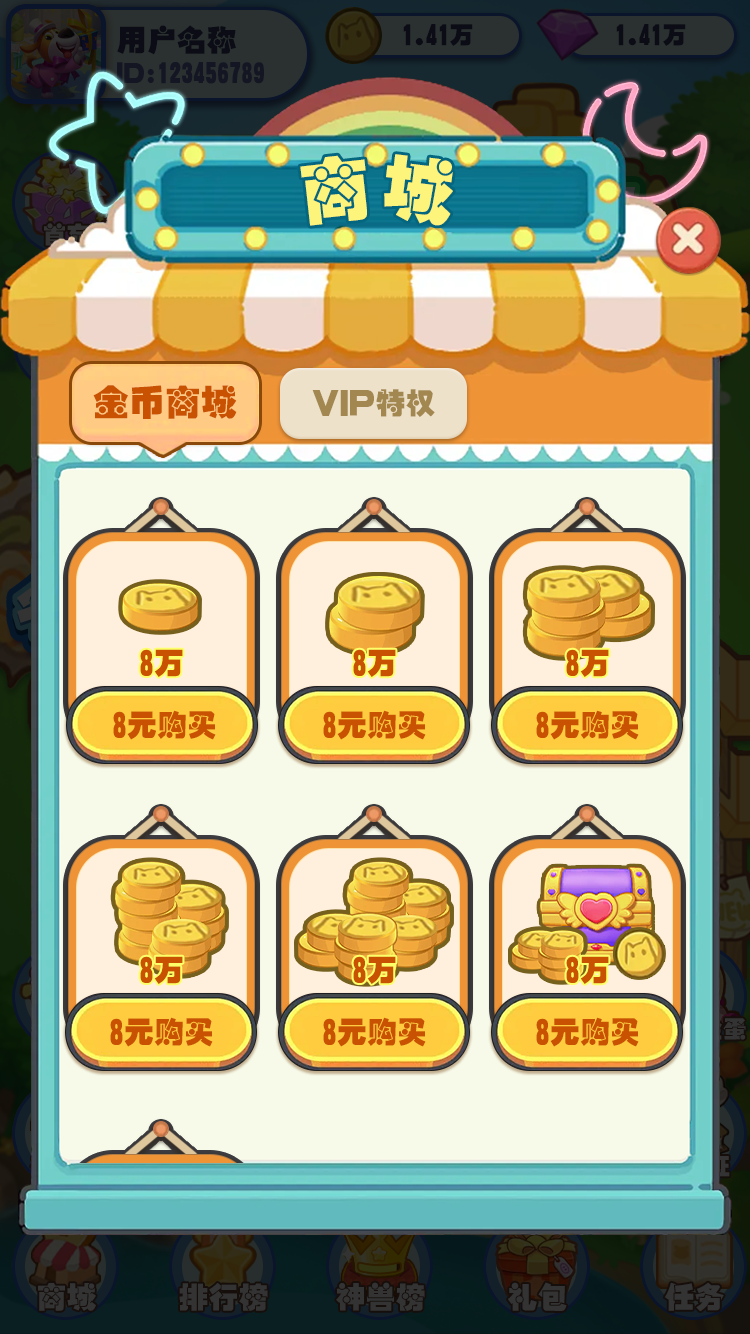The height and width of the screenshot is (1334, 750).
Task: Buy the one small coin stack pack
Action: [374, 725]
